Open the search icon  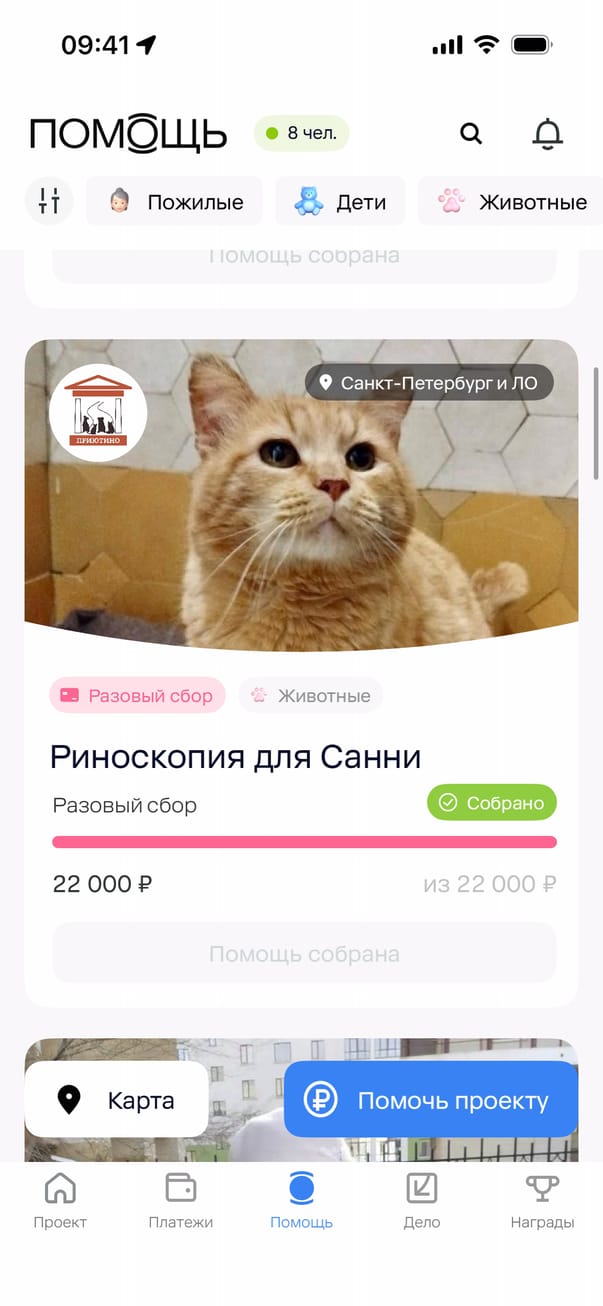click(x=471, y=134)
